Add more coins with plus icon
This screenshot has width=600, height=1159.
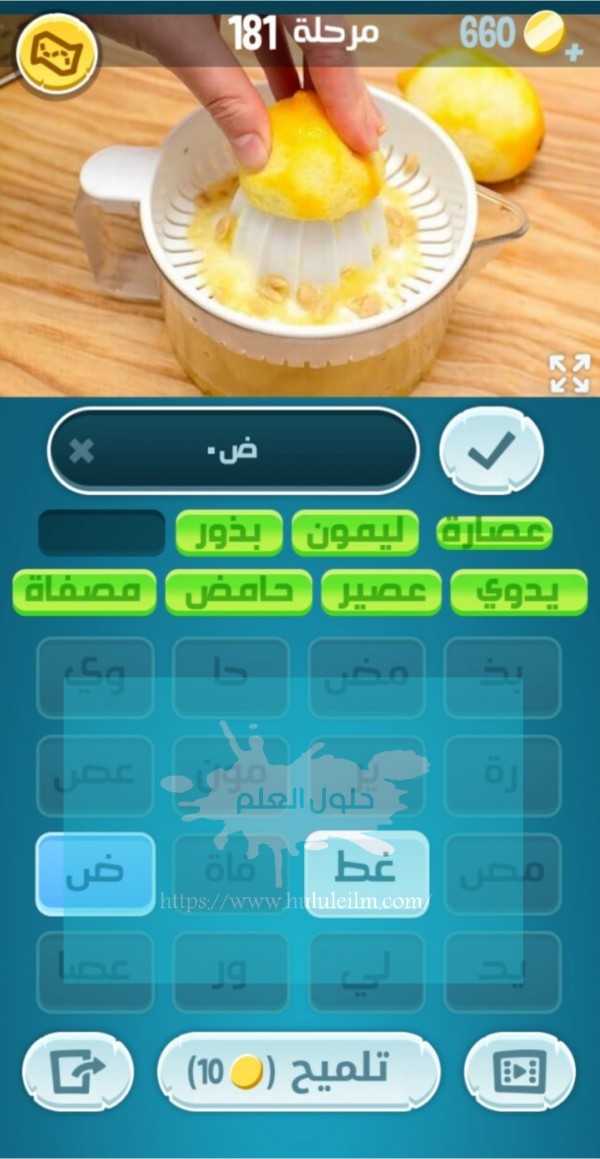pos(573,51)
